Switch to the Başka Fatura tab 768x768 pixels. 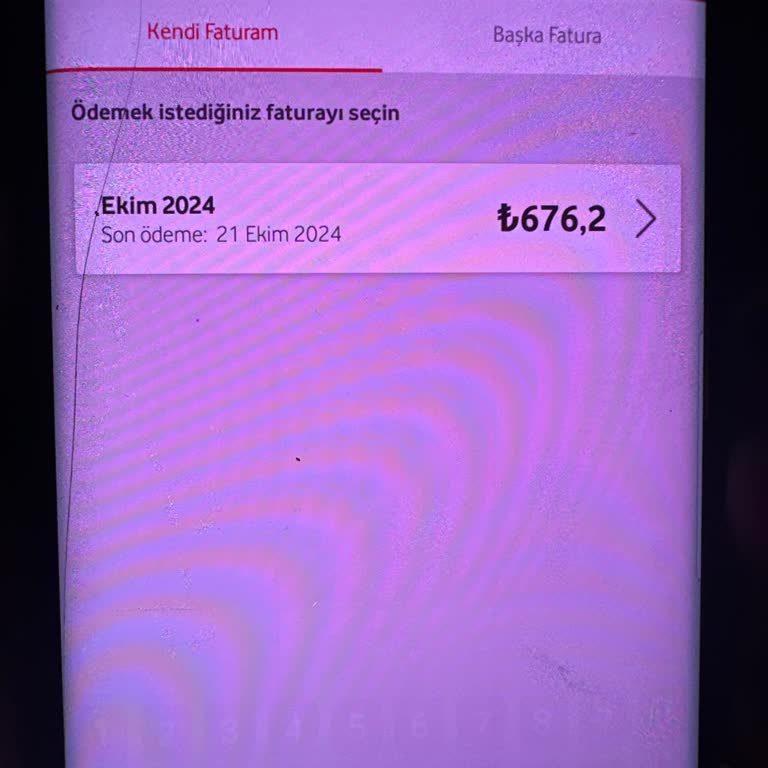point(546,36)
